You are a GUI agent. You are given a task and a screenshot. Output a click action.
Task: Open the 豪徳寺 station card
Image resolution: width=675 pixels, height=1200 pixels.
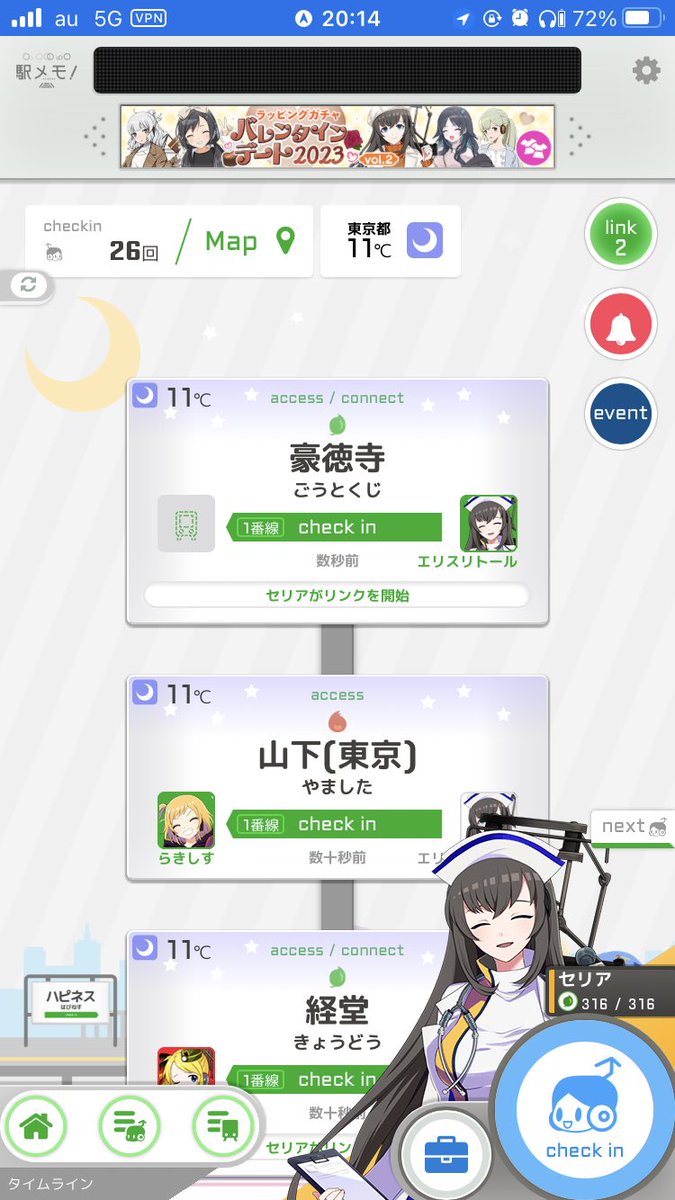pyautogui.click(x=337, y=460)
